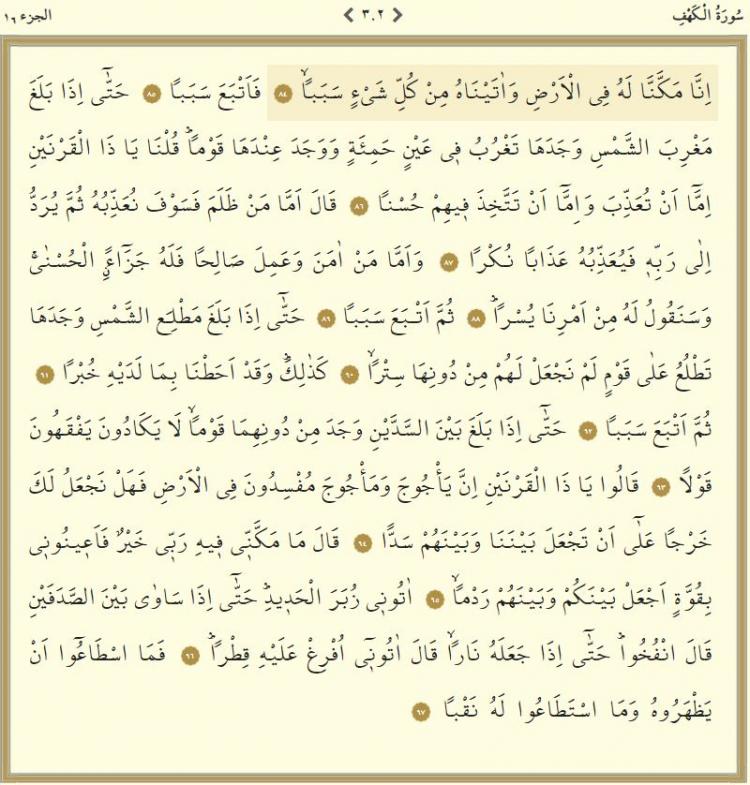Open the juz selector labeled الجزء ١٦
The image size is (750, 785).
coord(31,14)
